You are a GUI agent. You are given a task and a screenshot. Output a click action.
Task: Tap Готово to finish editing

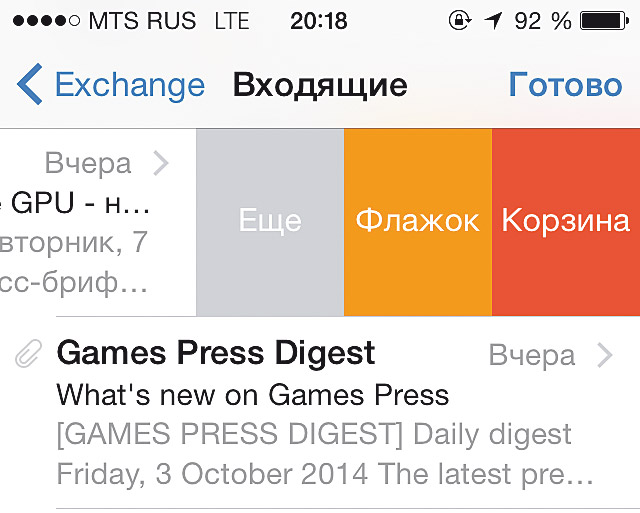(565, 86)
